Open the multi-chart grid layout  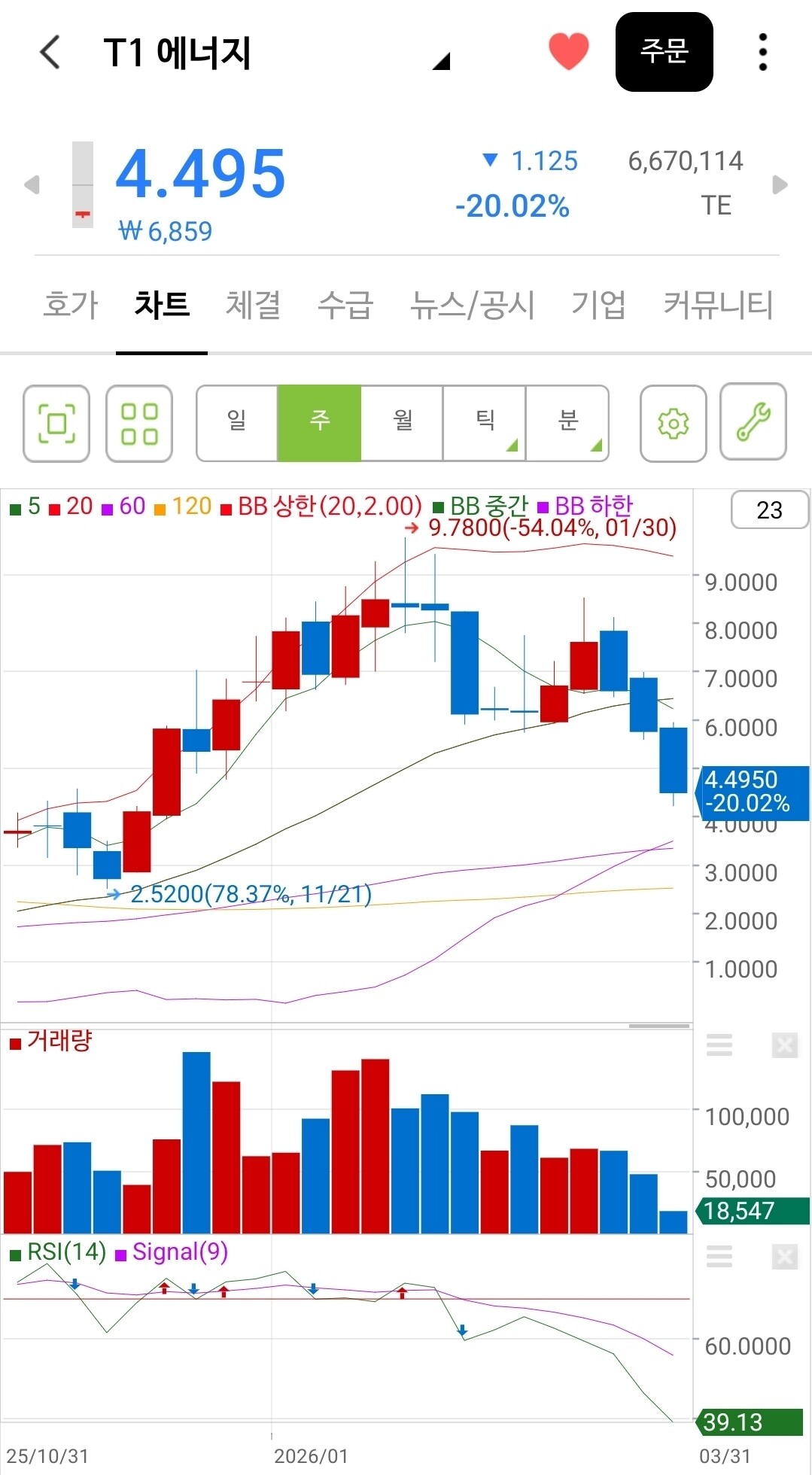[139, 423]
